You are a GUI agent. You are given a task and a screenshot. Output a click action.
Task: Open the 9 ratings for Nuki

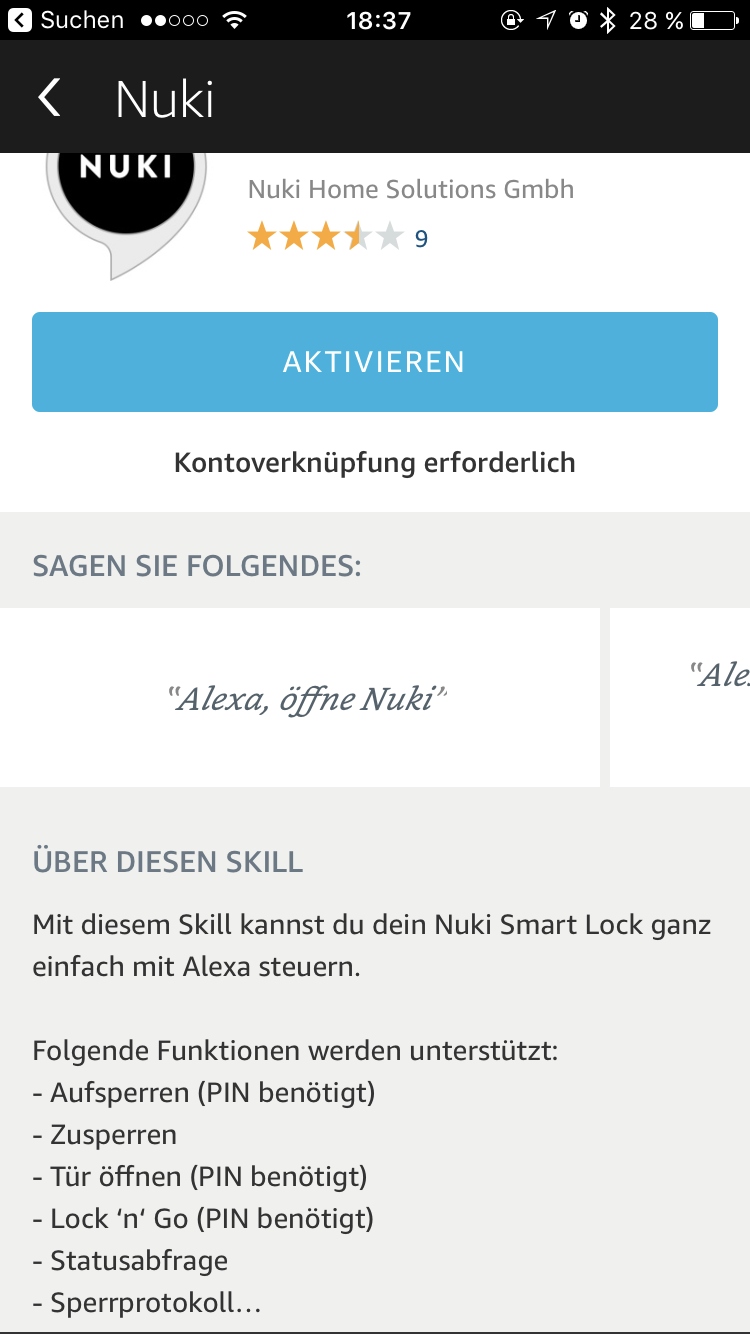click(421, 239)
